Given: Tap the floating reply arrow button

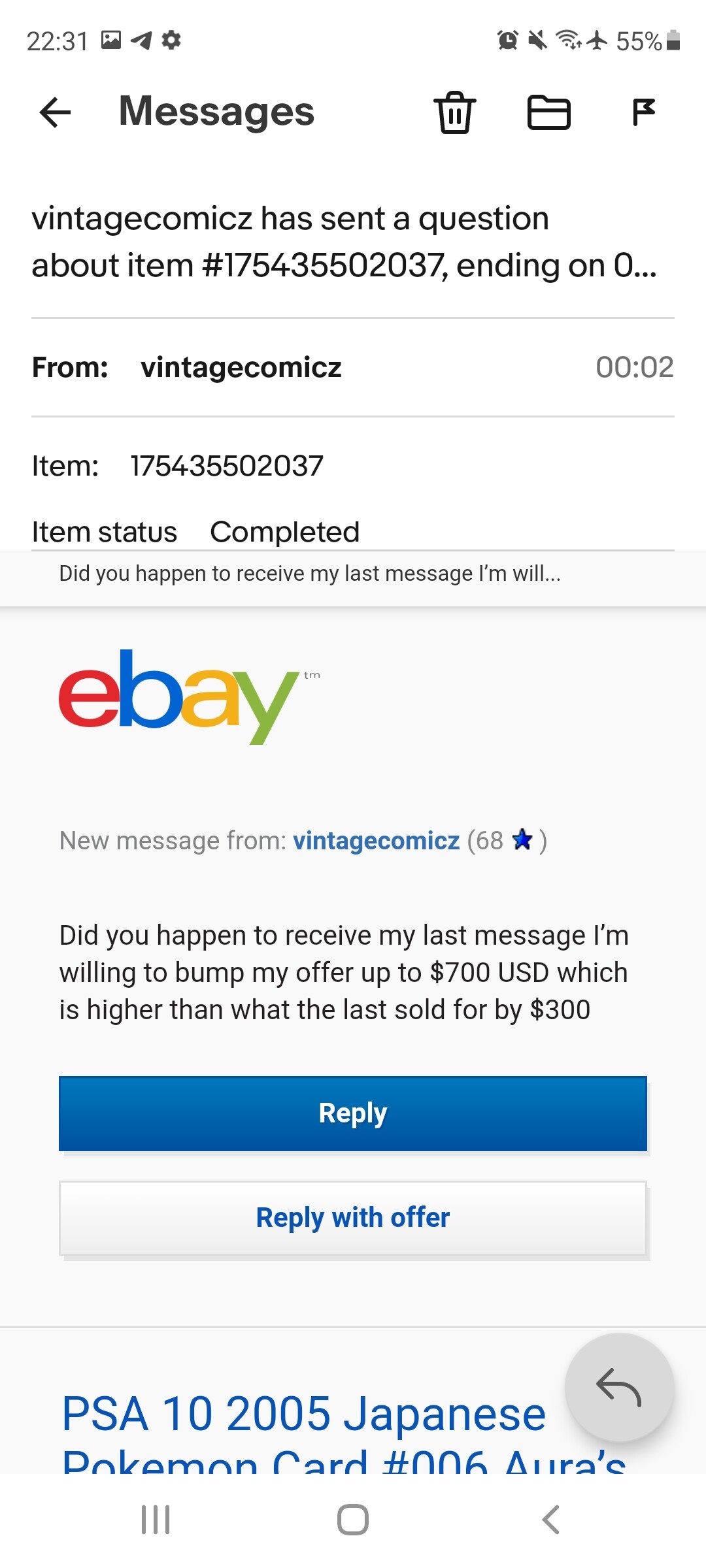Looking at the screenshot, I should pos(618,1387).
